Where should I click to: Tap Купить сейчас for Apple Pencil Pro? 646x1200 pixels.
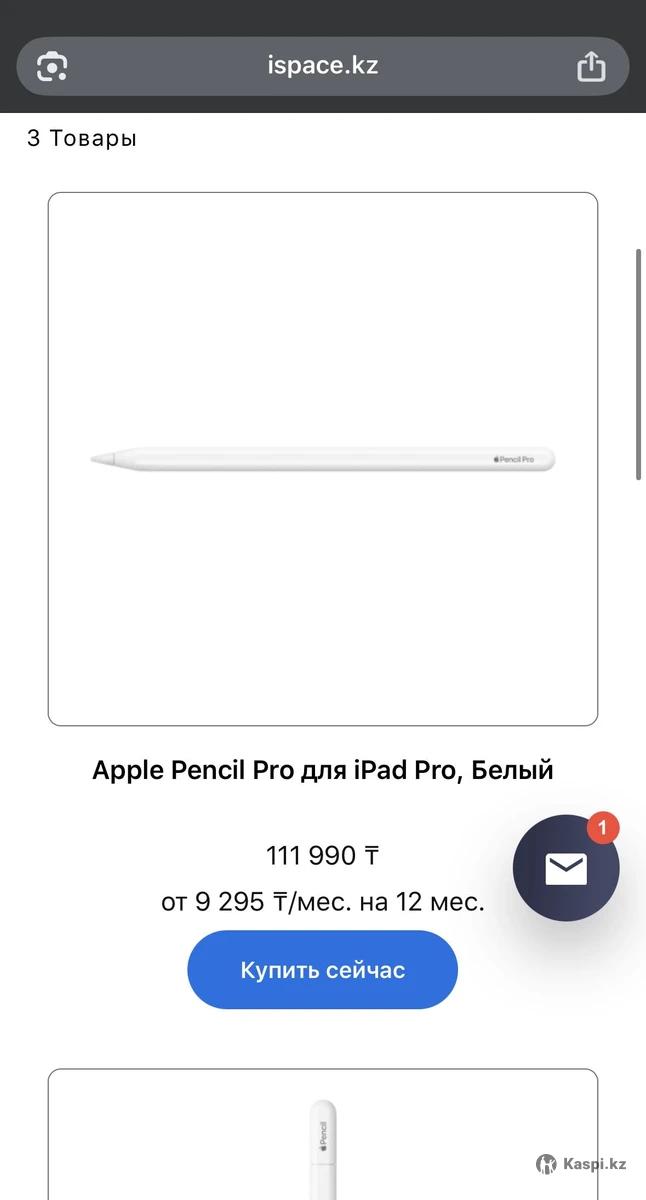pyautogui.click(x=322, y=970)
